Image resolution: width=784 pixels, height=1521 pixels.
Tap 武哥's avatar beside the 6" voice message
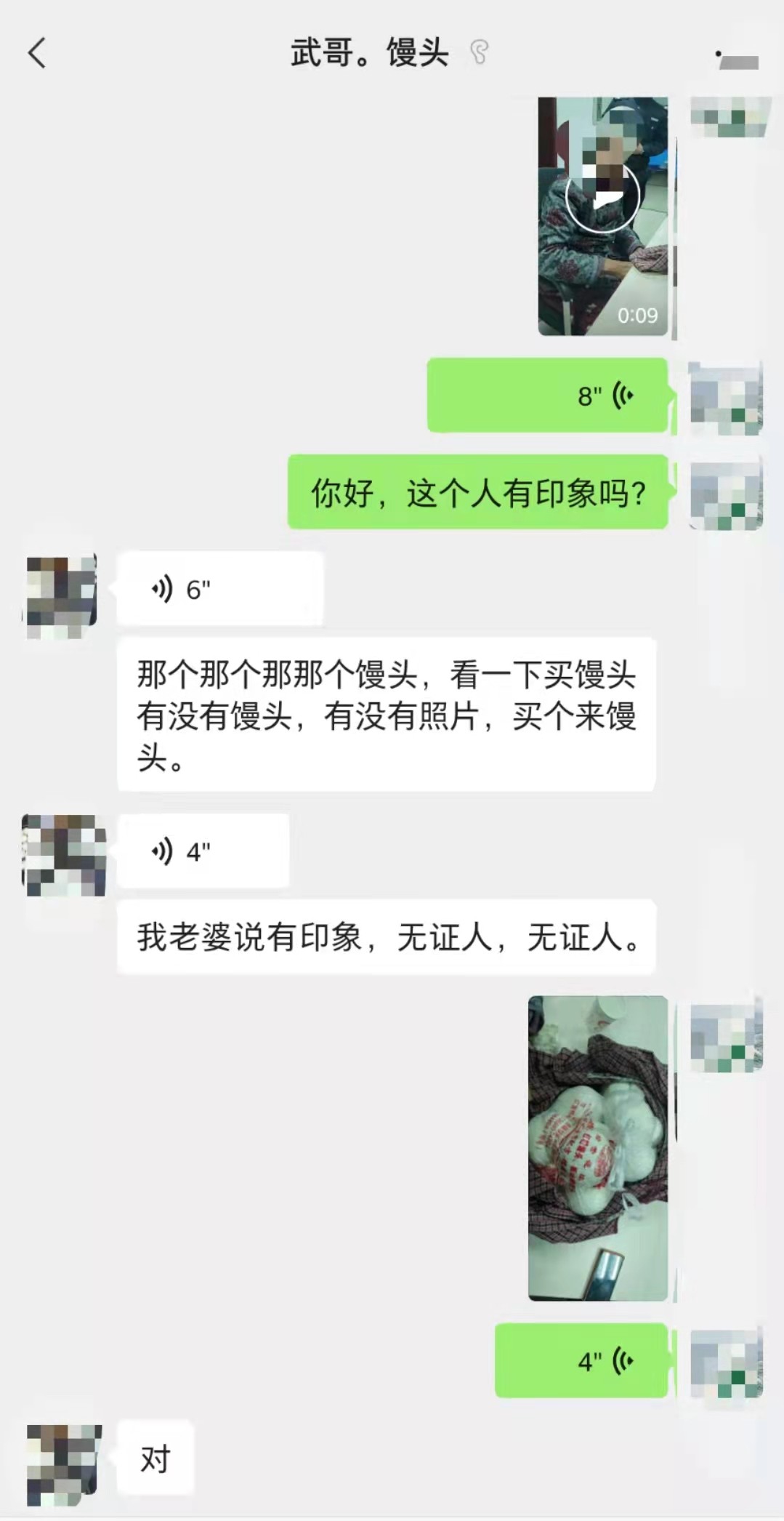[60, 589]
